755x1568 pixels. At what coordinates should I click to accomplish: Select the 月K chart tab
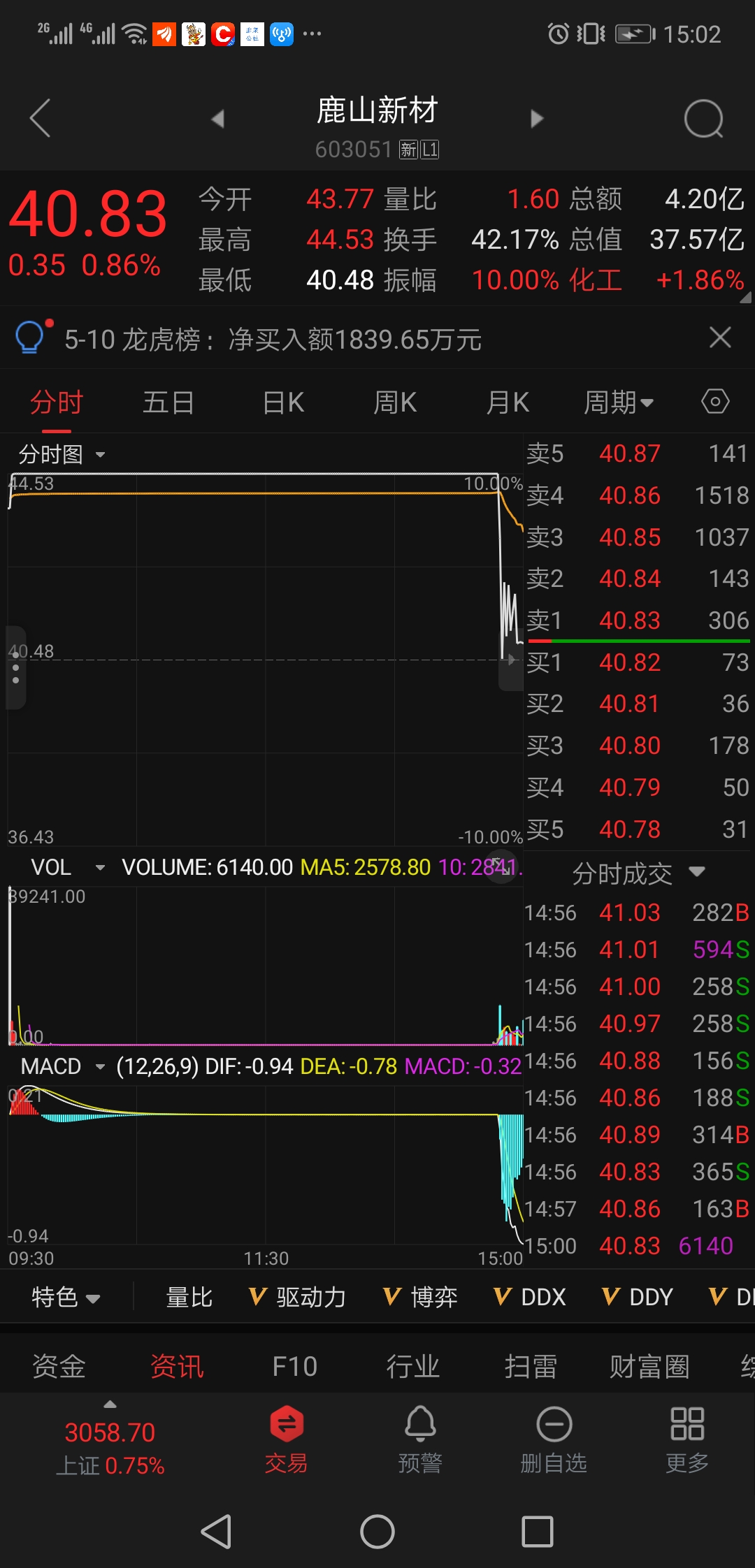coord(508,402)
